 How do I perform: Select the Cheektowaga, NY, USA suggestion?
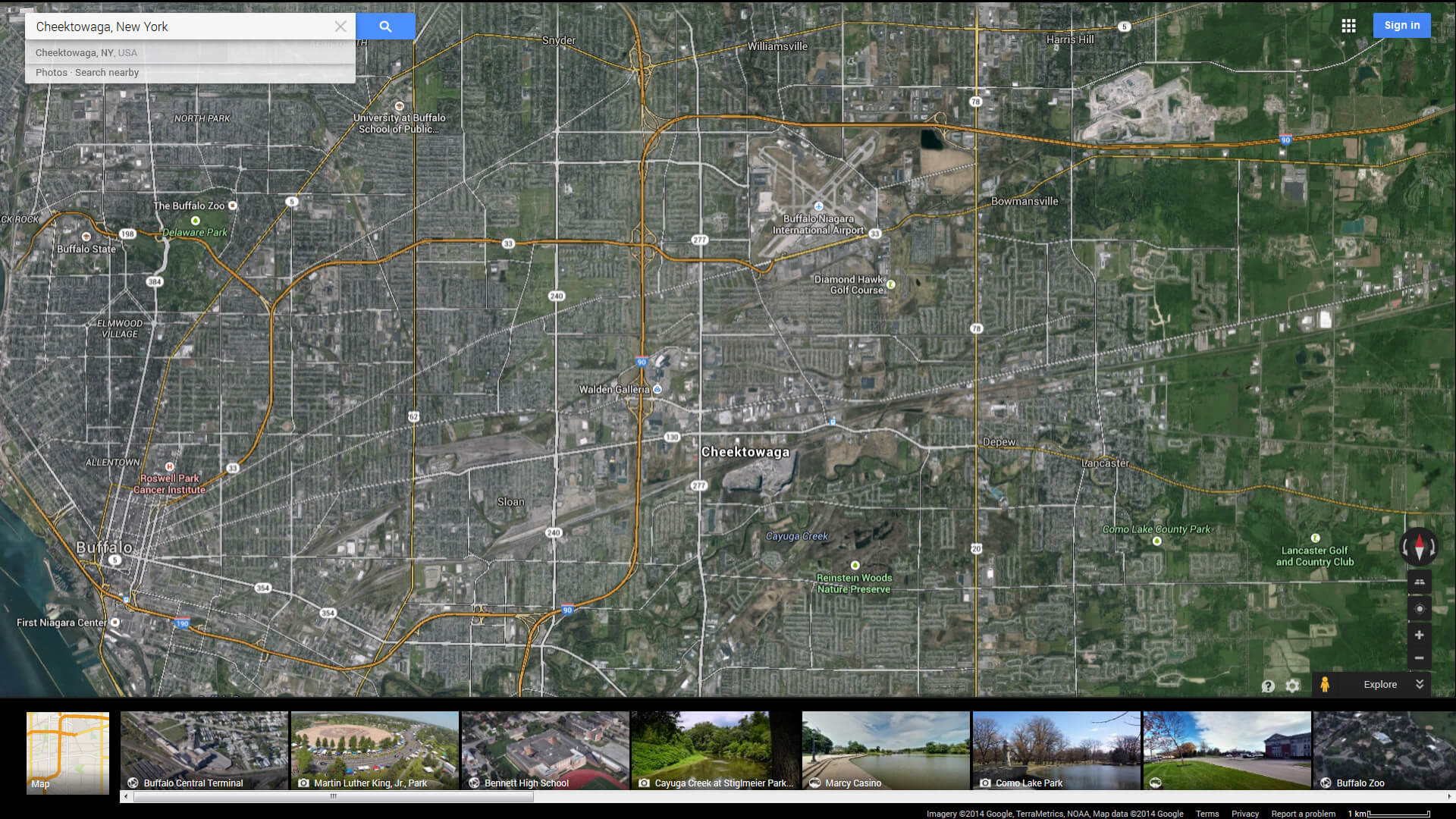coord(86,53)
